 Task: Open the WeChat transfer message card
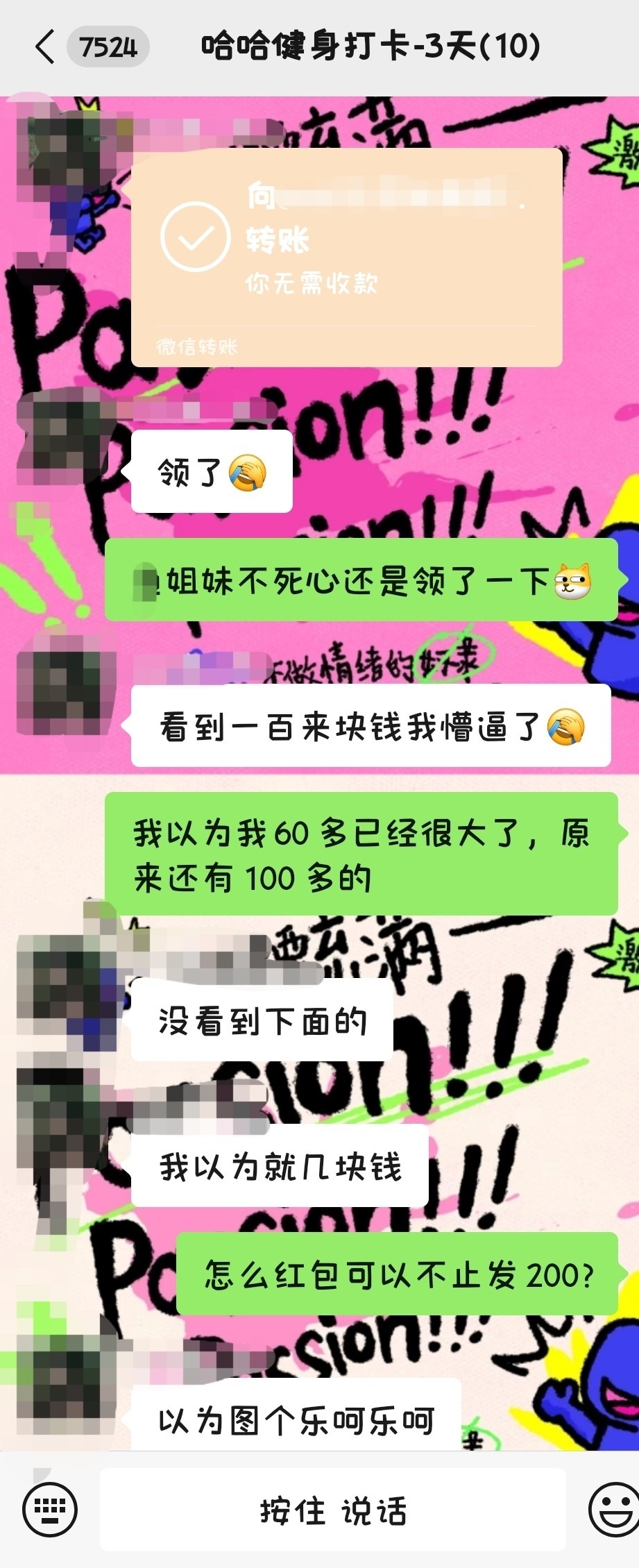(x=346, y=257)
